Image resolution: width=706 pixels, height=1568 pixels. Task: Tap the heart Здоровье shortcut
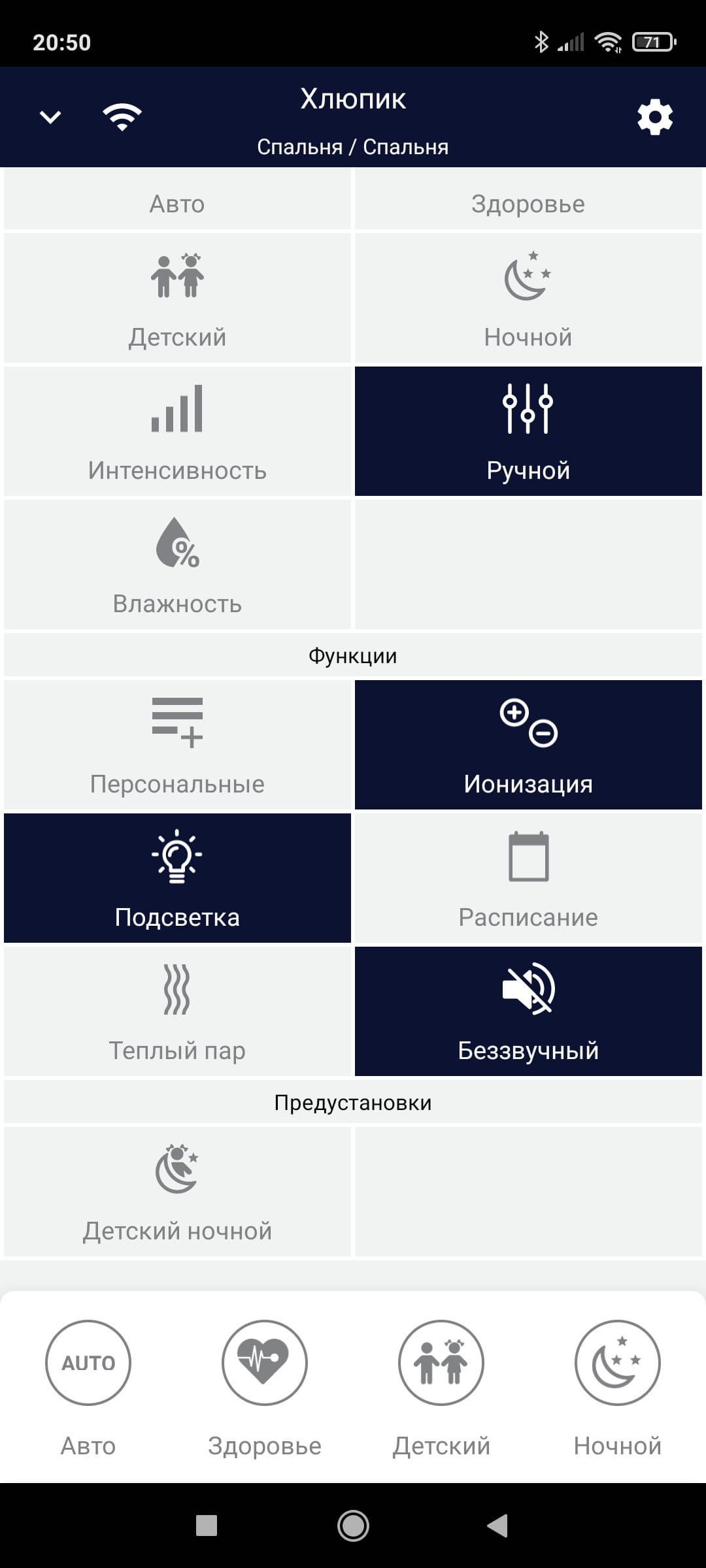pos(265,1363)
